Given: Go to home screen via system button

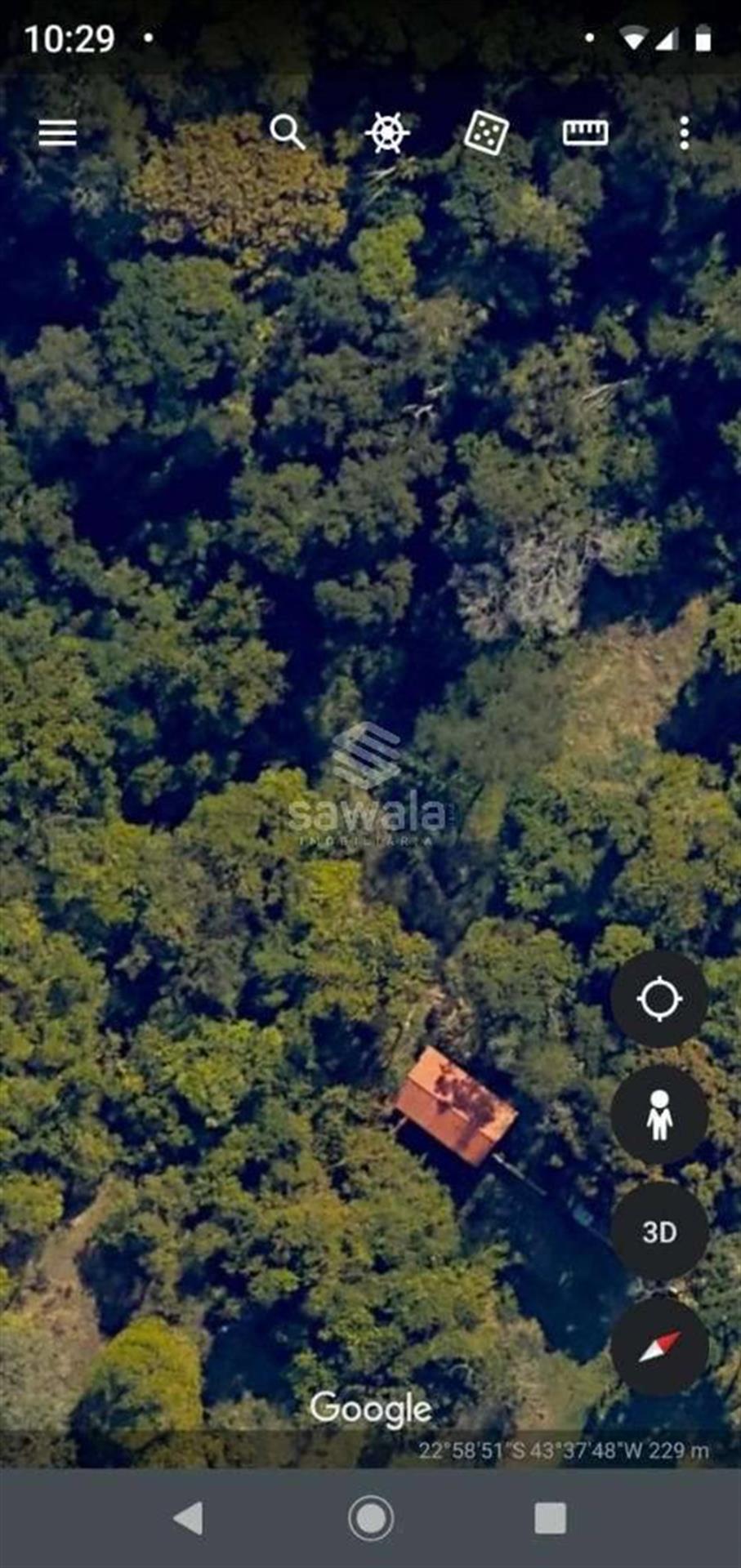Looking at the screenshot, I should point(371,1519).
